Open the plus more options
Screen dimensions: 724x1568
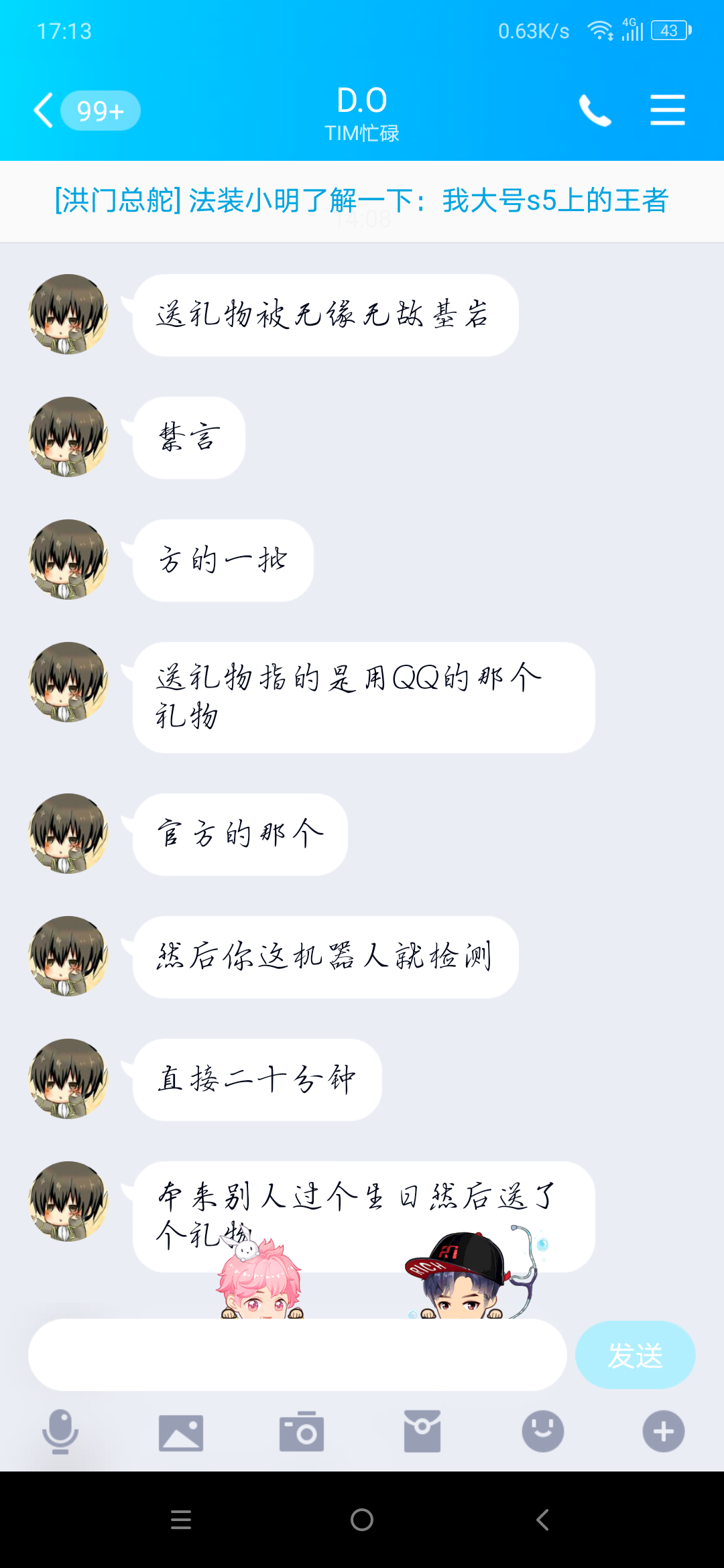point(664,1431)
